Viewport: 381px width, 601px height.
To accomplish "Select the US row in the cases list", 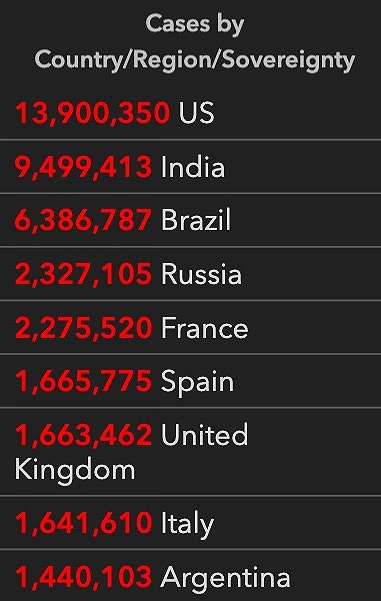I will 190,113.
